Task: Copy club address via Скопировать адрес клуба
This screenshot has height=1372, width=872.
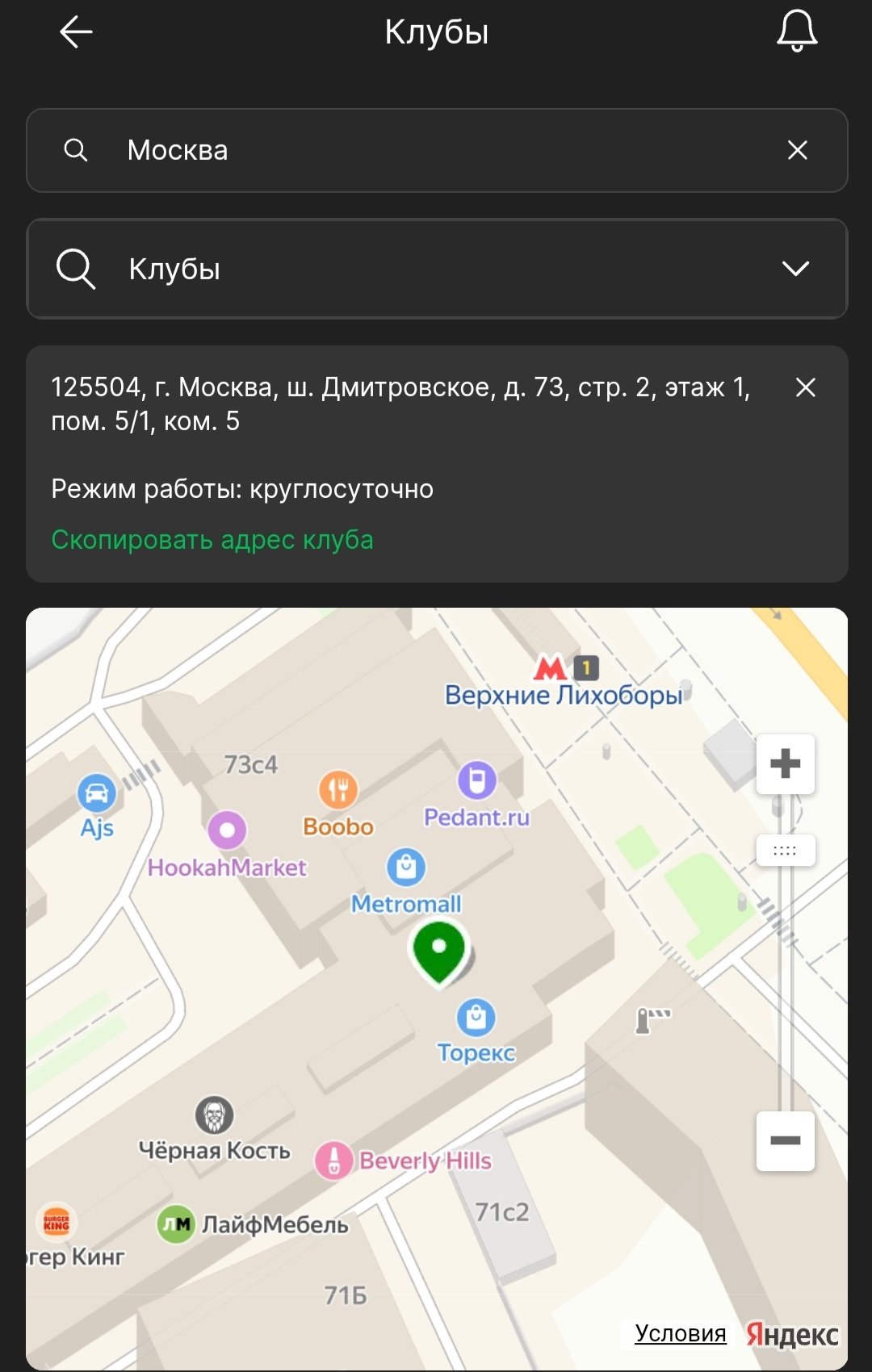Action: tap(212, 539)
